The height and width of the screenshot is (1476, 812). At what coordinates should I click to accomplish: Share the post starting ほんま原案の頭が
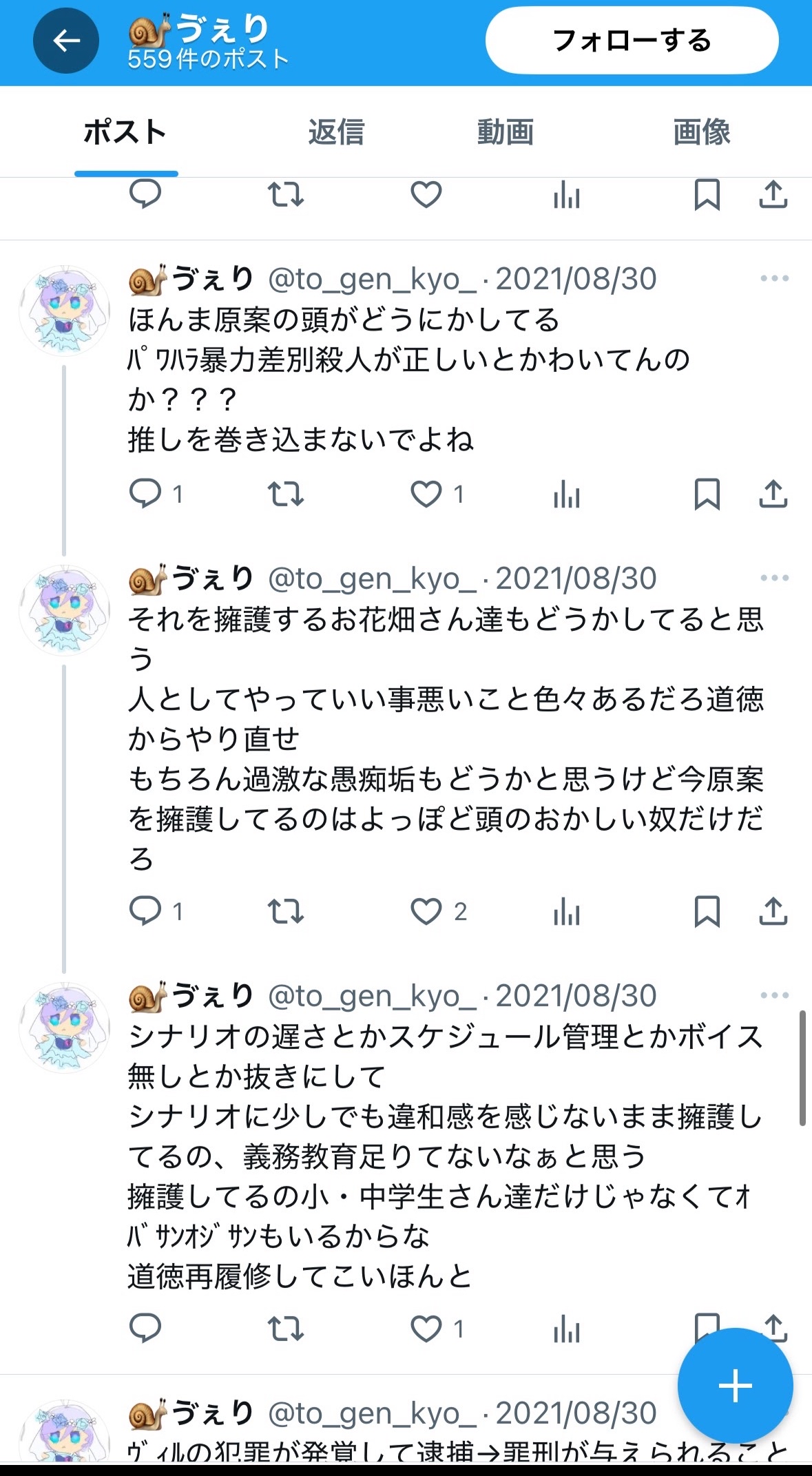(773, 494)
